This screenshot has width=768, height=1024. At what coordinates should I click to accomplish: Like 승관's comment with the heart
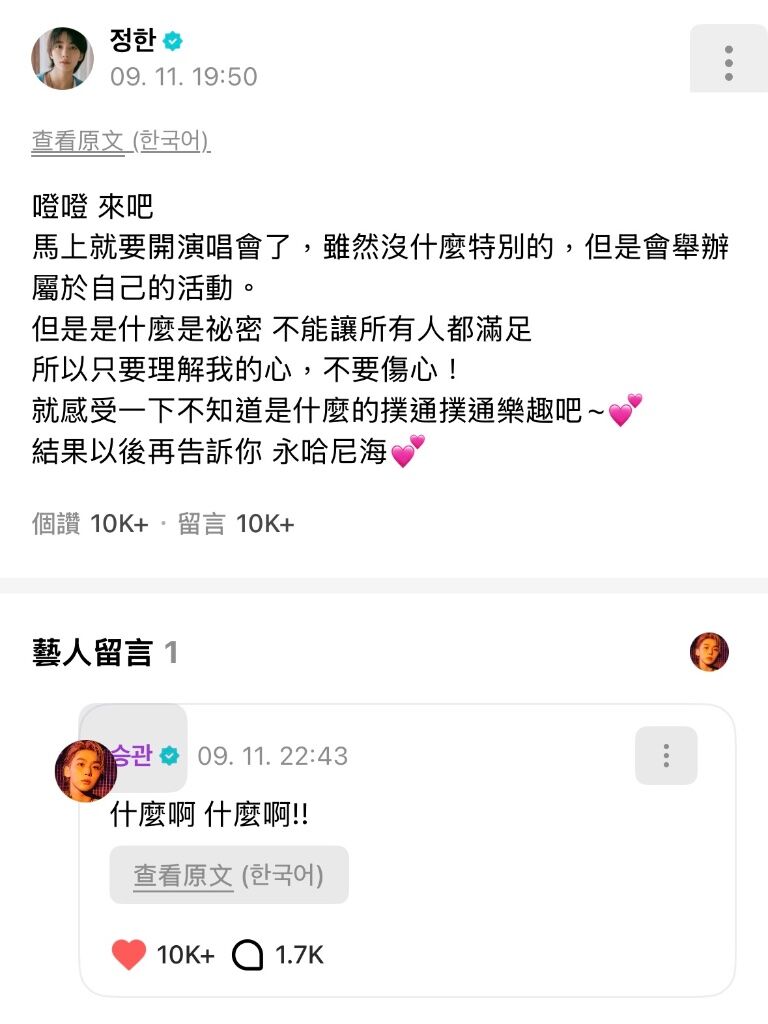click(129, 955)
